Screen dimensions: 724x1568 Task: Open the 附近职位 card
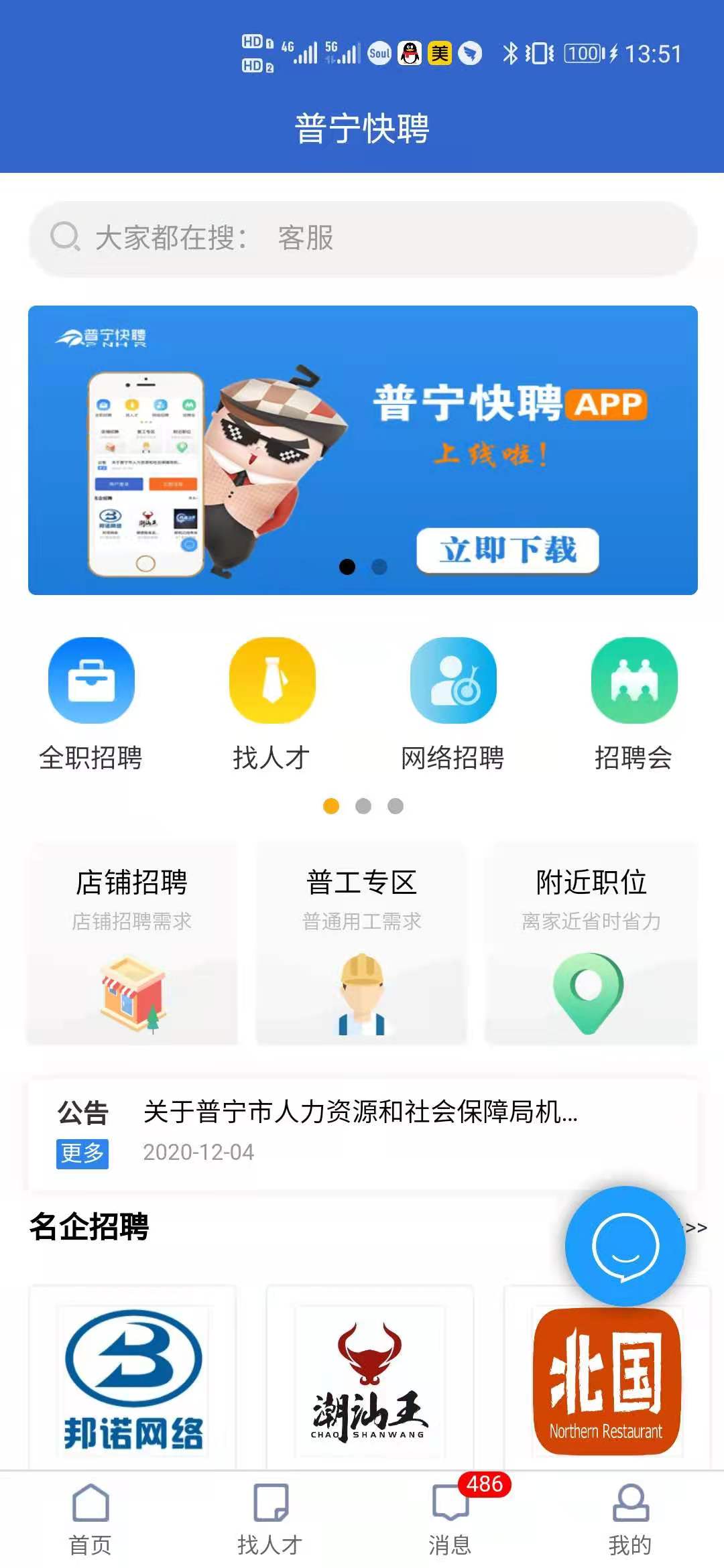coord(591,943)
